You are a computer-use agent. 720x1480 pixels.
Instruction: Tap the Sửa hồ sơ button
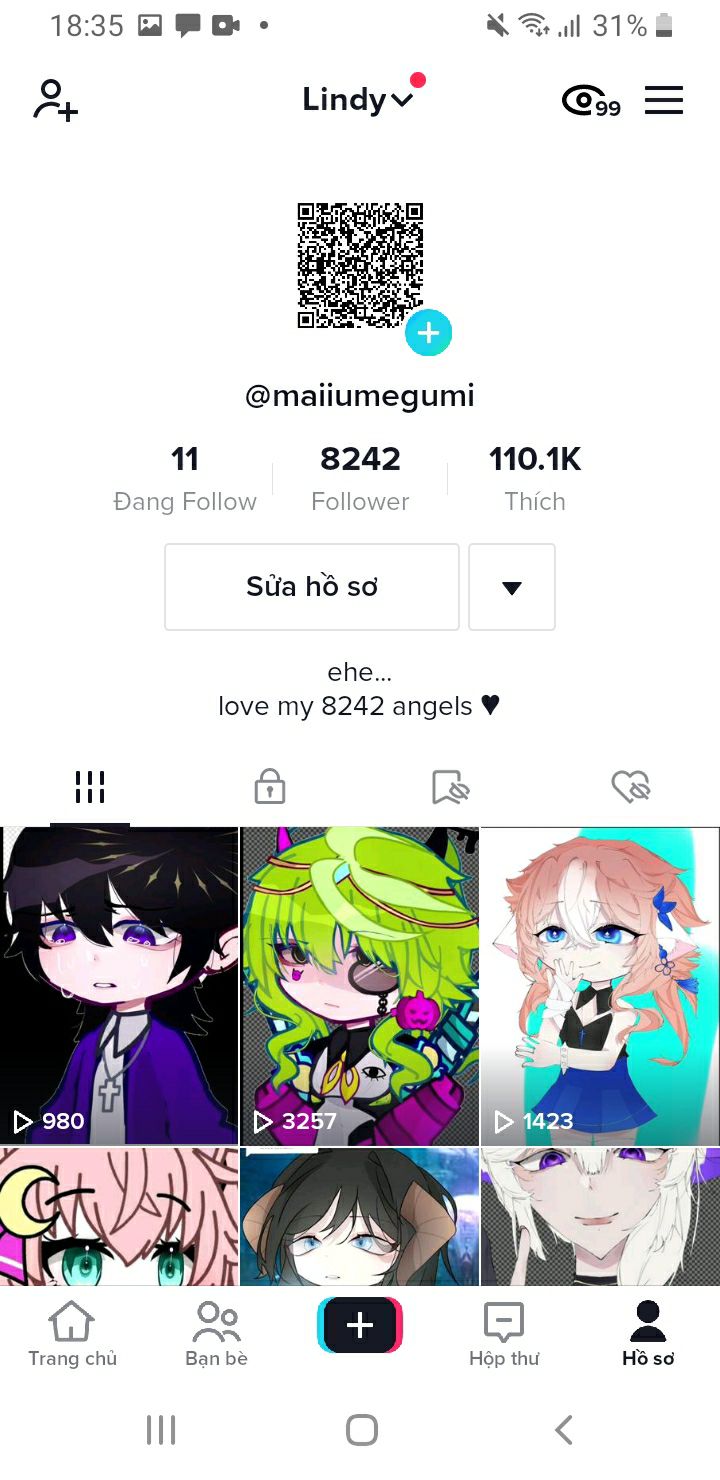pyautogui.click(x=312, y=587)
